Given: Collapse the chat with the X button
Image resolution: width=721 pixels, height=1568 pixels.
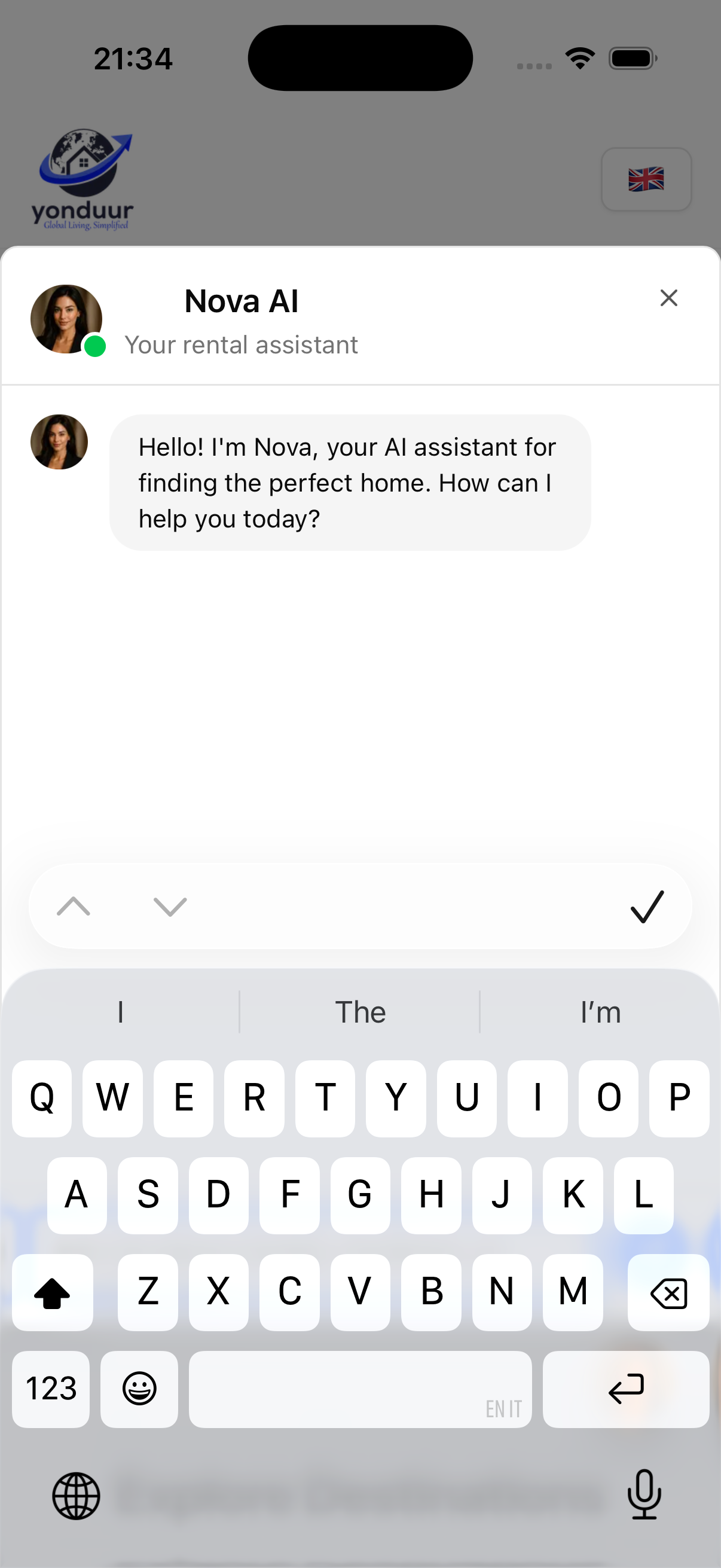Looking at the screenshot, I should point(668,298).
